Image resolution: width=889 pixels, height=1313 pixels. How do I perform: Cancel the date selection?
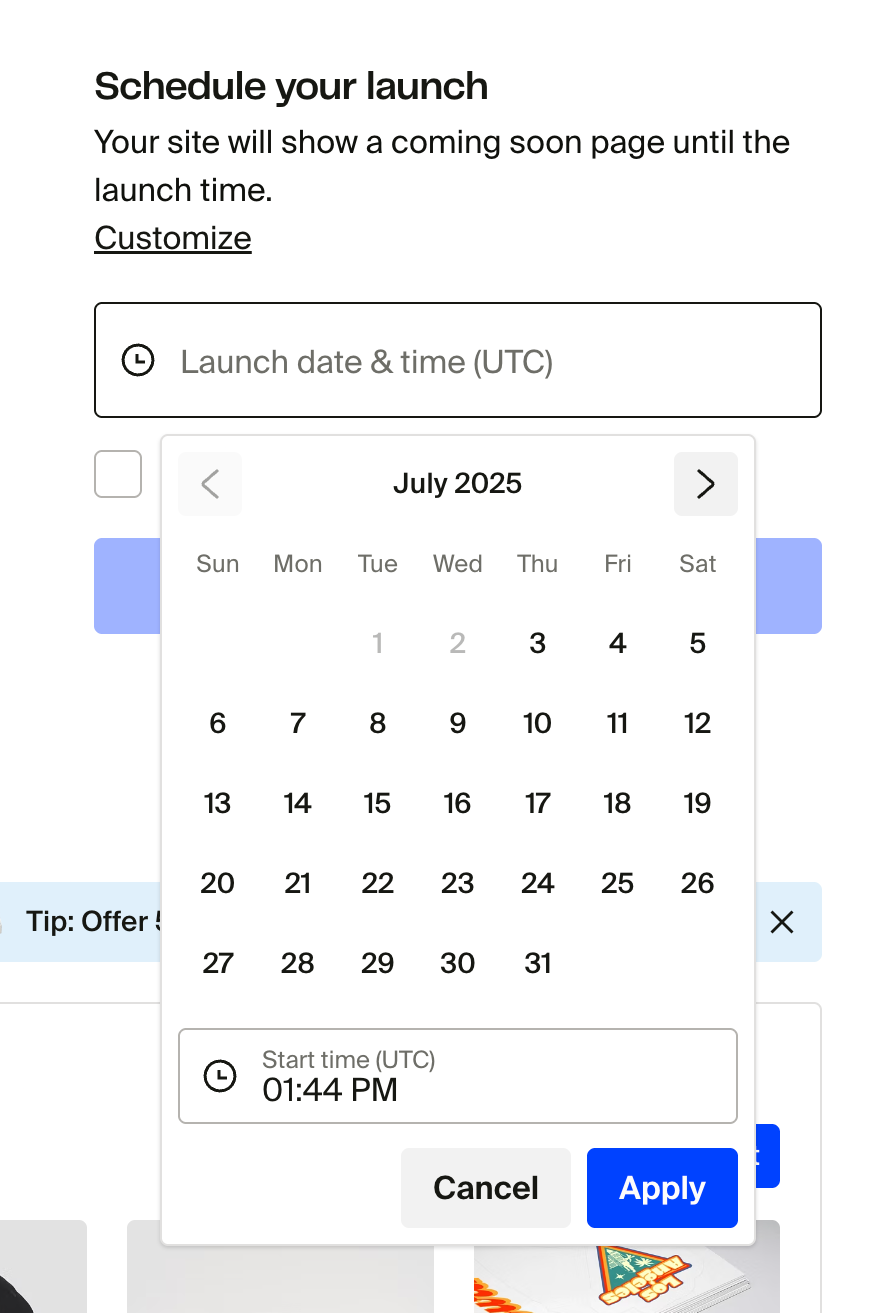tap(485, 1187)
